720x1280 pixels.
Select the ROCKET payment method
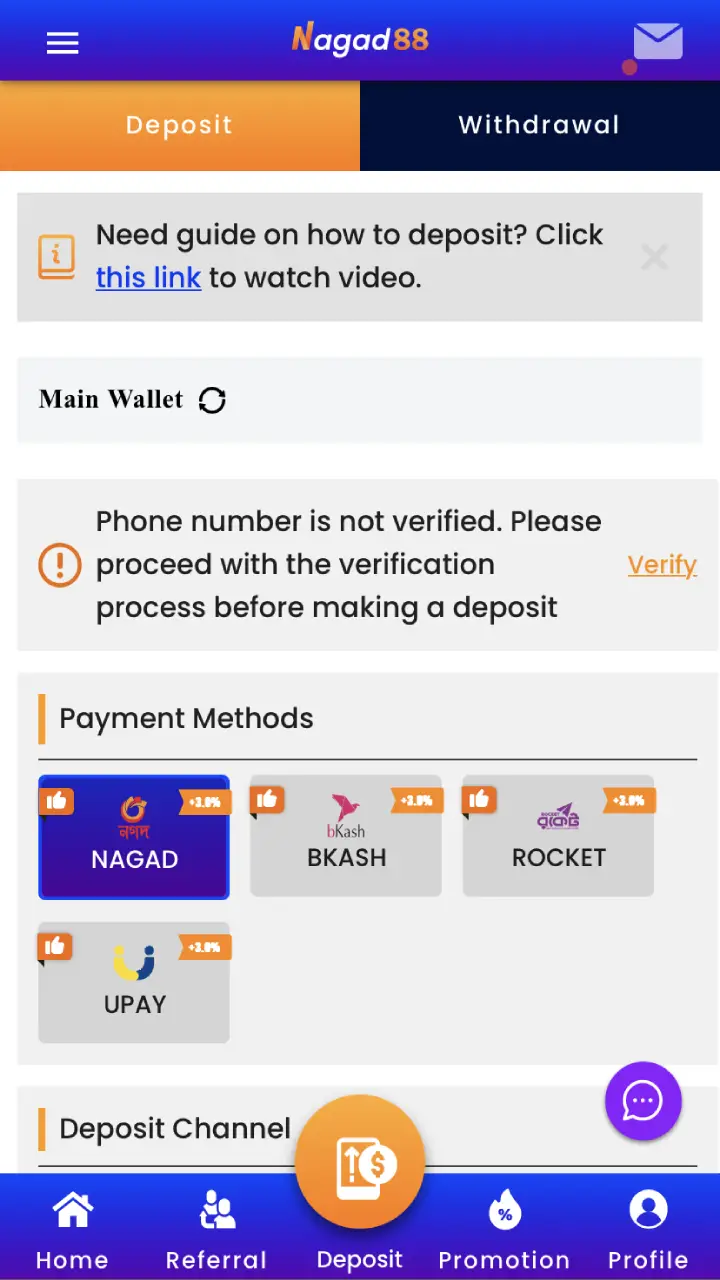558,837
